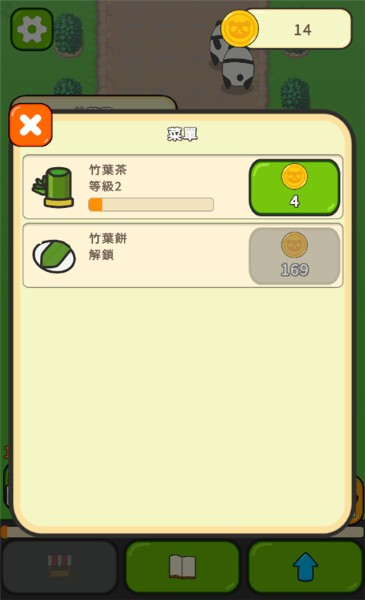Screen dimensions: 365x600
Task: Unlock 竹葉餅 for 169 coins
Action: click(294, 256)
